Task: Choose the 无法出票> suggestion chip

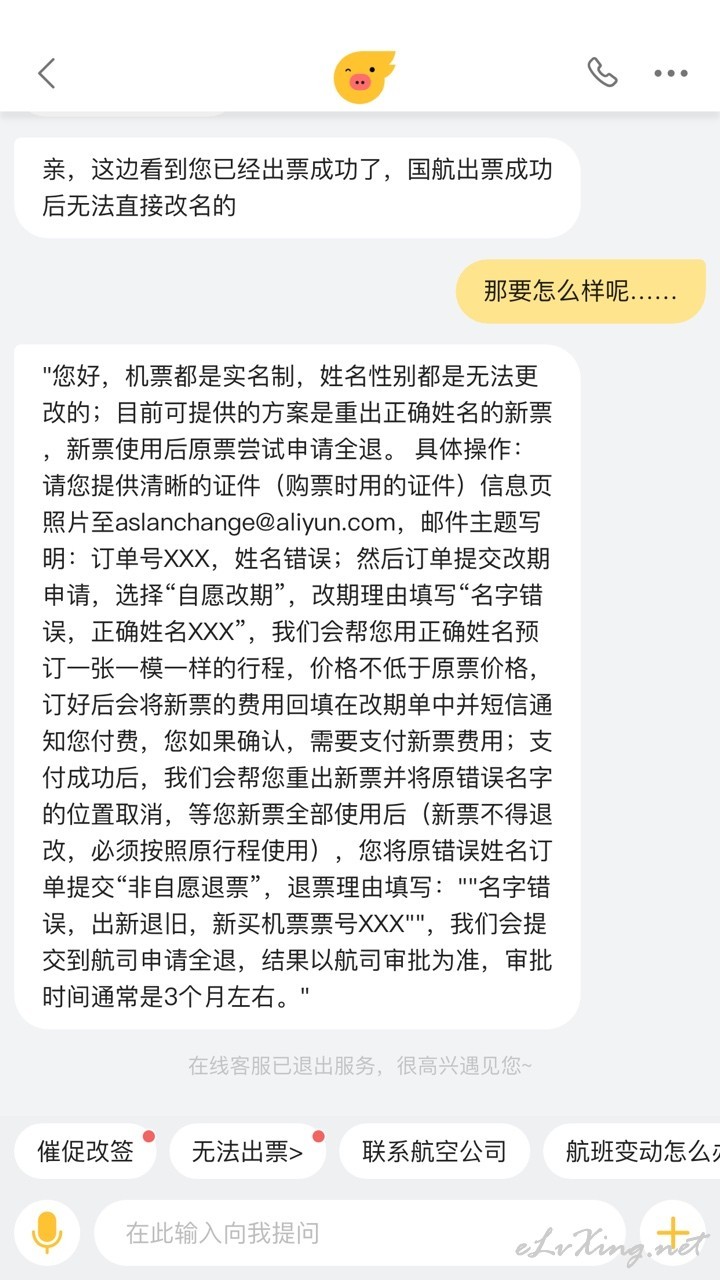Action: (x=248, y=1151)
